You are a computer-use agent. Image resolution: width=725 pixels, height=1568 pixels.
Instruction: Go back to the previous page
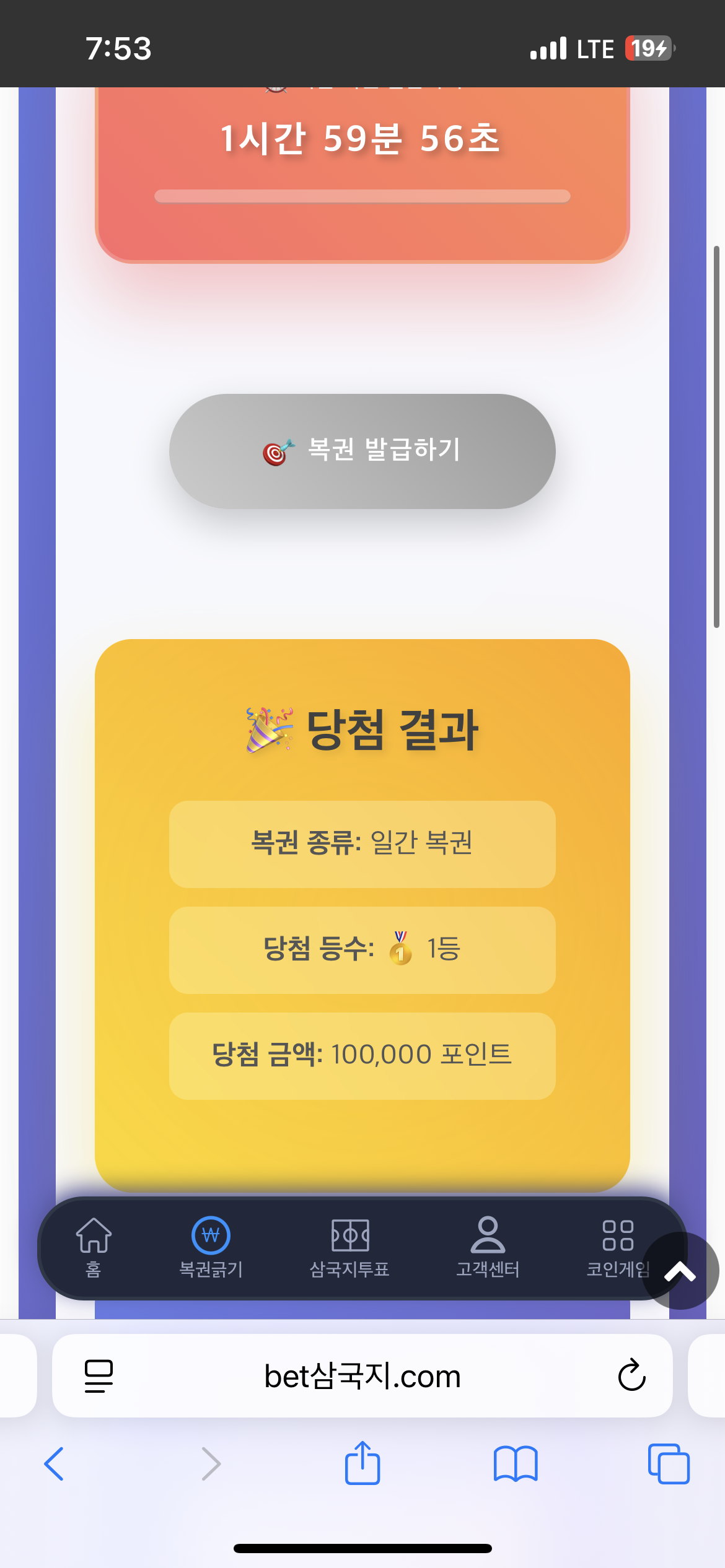coord(54,1464)
